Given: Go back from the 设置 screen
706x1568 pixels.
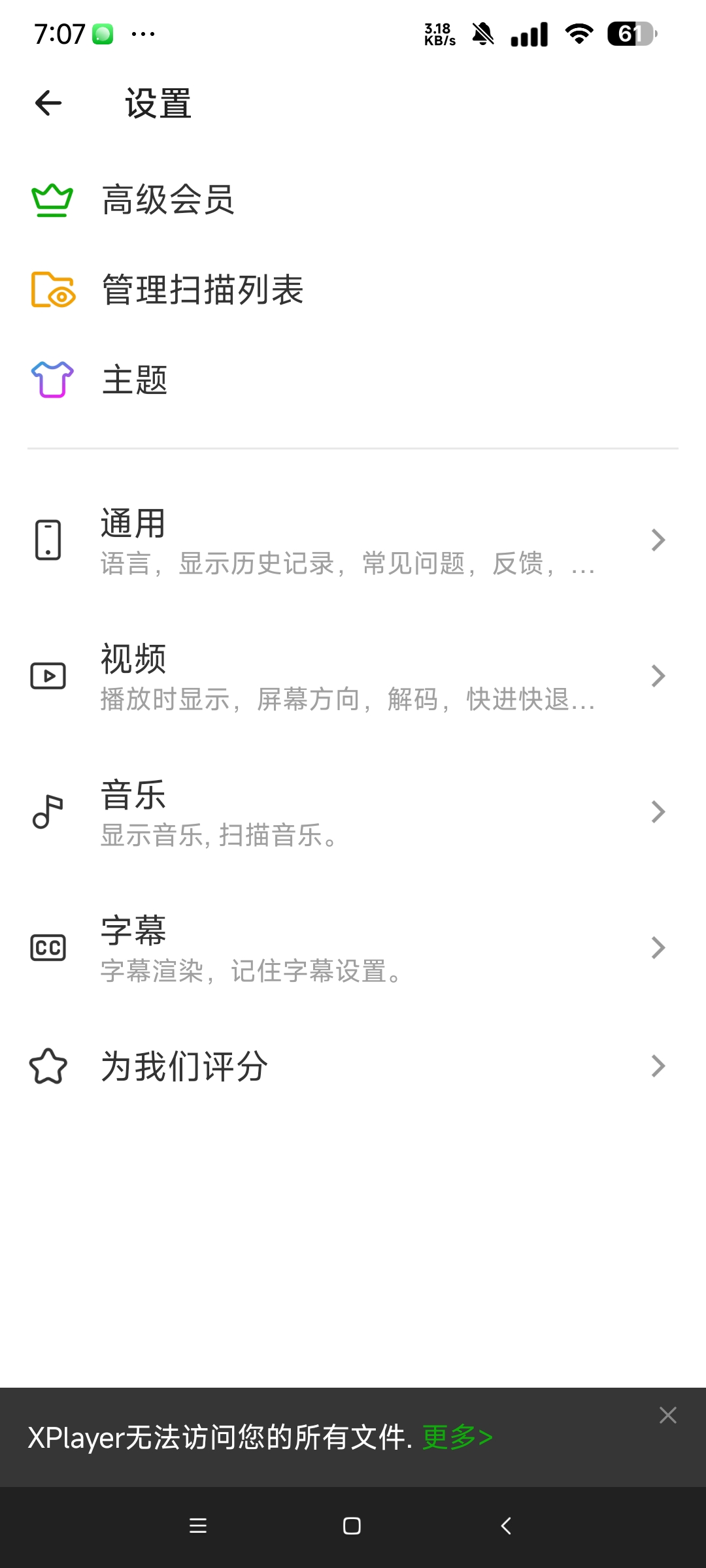Looking at the screenshot, I should 48,103.
